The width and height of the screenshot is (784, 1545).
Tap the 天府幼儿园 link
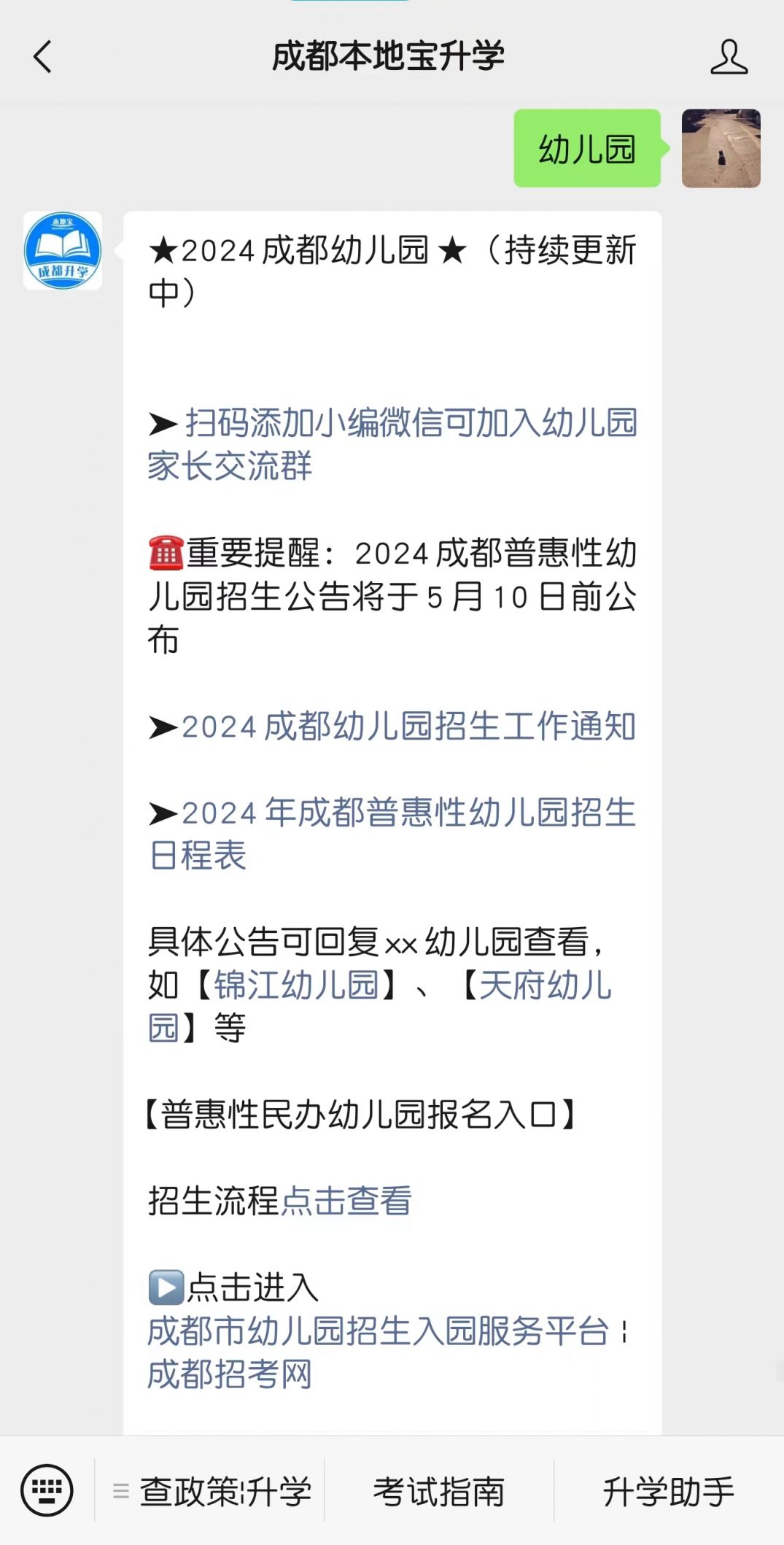pos(544,986)
